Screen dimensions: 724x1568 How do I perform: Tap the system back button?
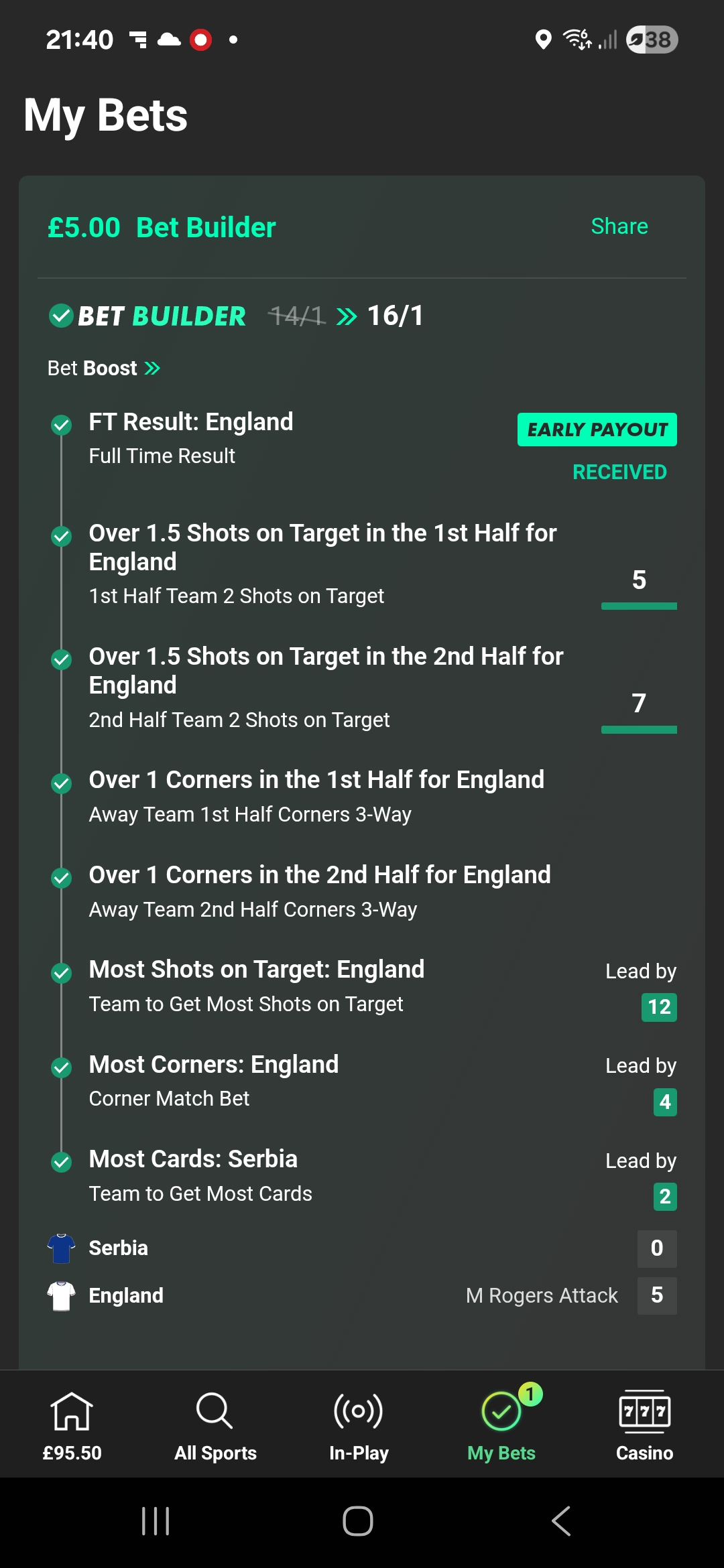pos(561,1521)
